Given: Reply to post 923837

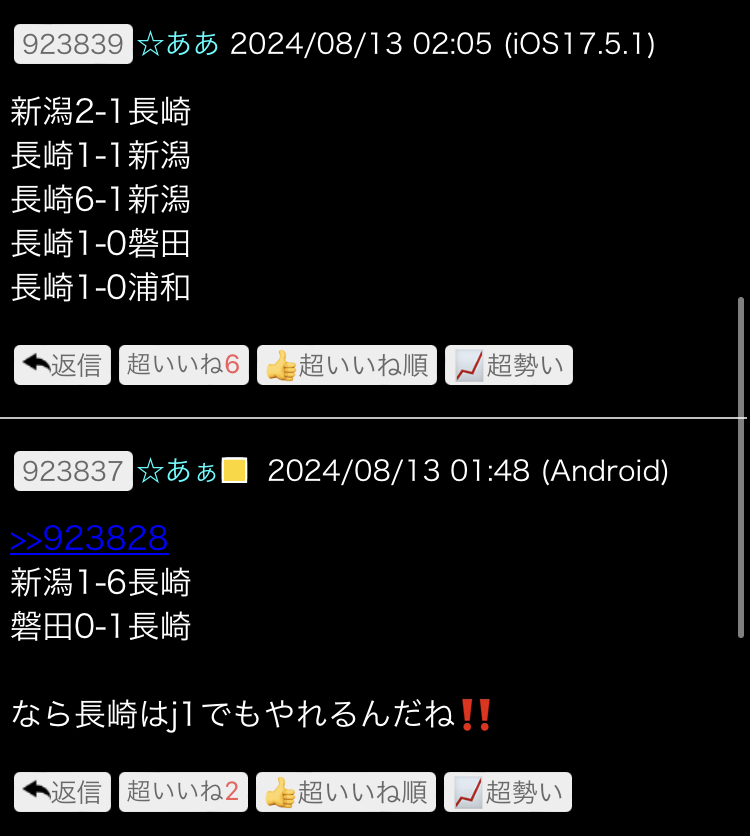Looking at the screenshot, I should (62, 792).
